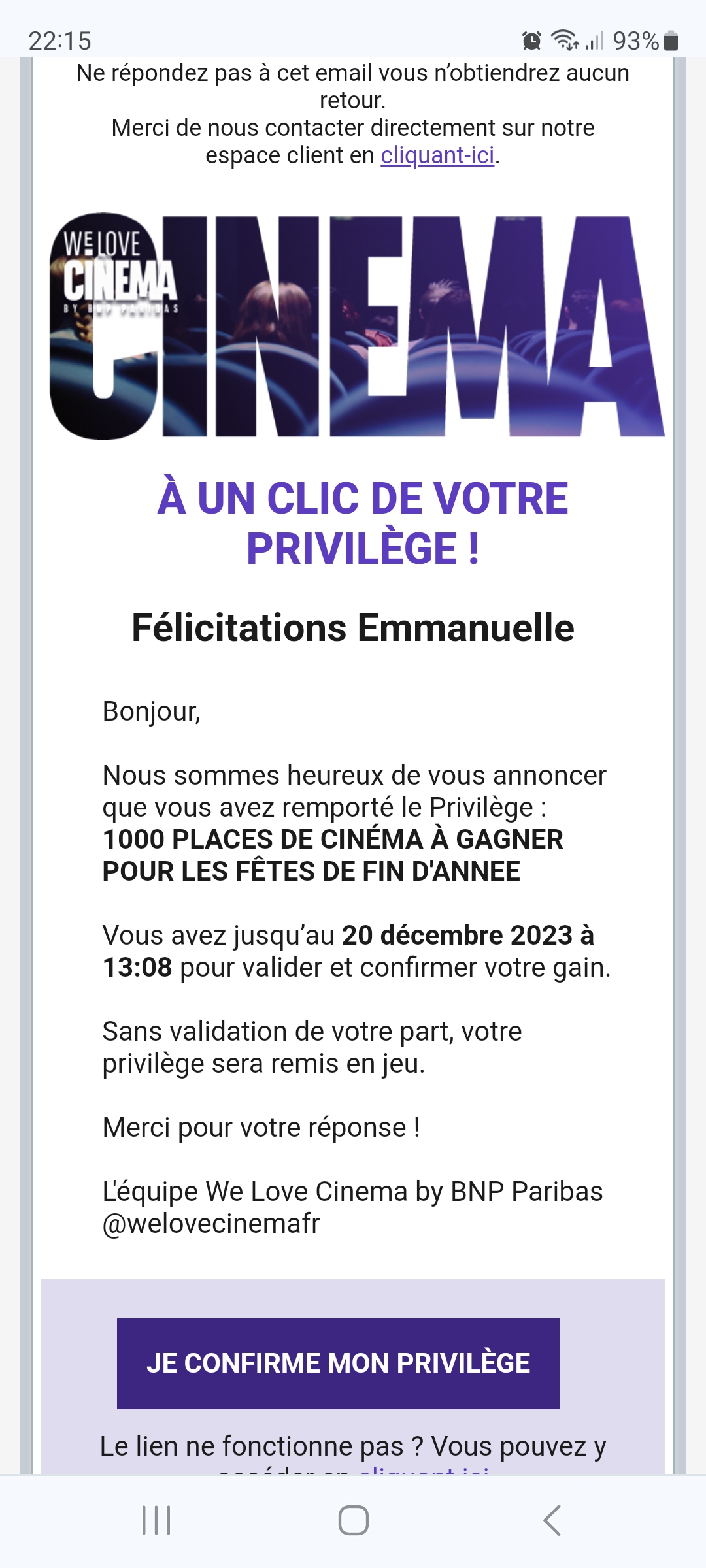Open the cliquant-ici link to contact support
This screenshot has height=1568, width=706.
click(437, 155)
